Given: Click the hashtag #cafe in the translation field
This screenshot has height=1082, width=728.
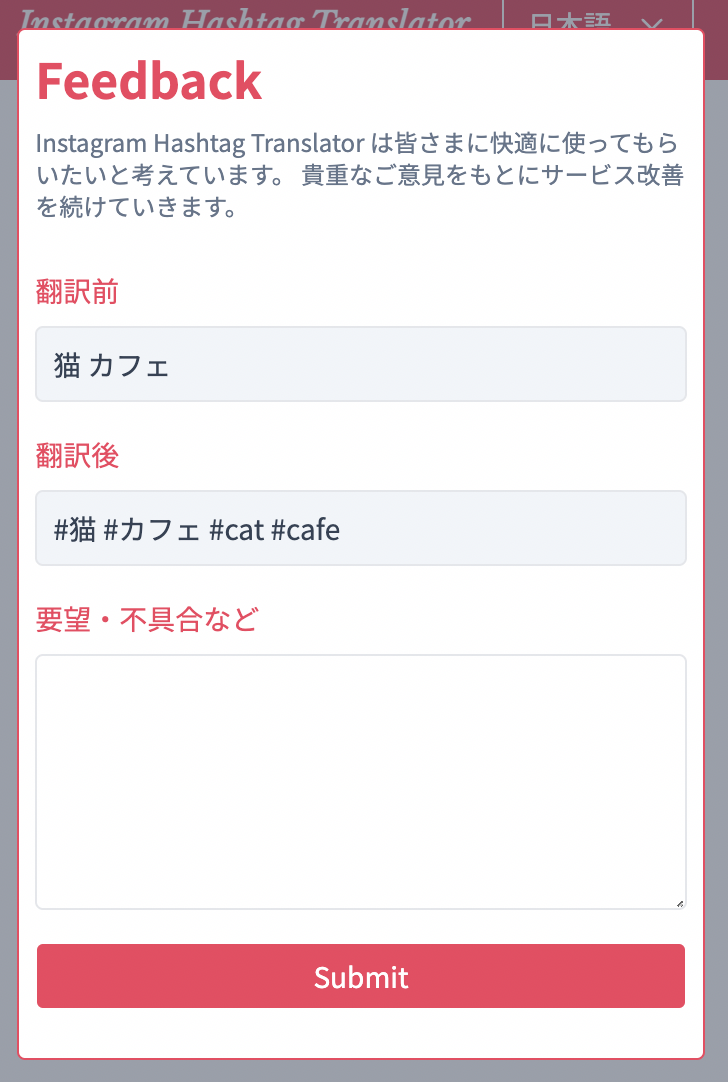Looking at the screenshot, I should click(x=308, y=528).
